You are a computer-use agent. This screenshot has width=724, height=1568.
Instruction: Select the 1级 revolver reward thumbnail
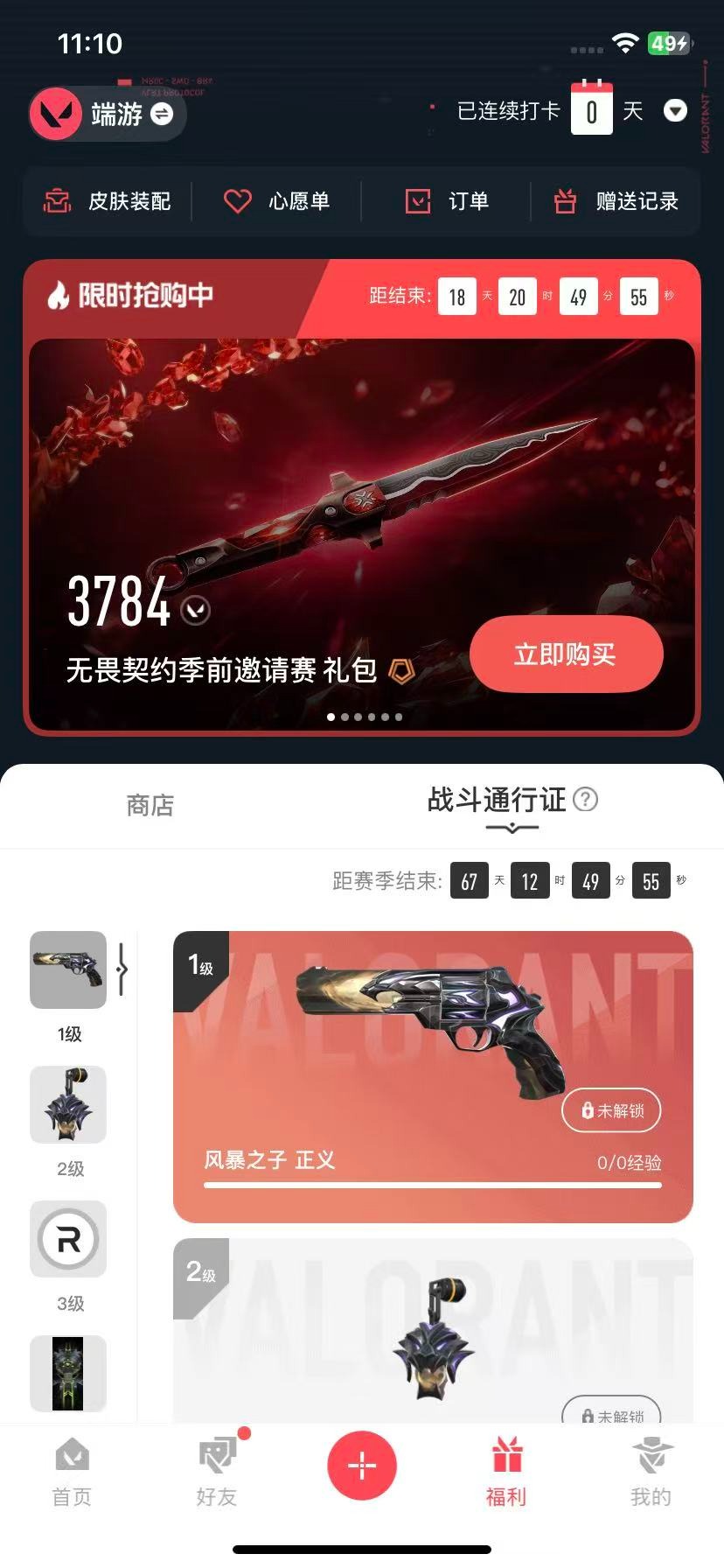[68, 969]
